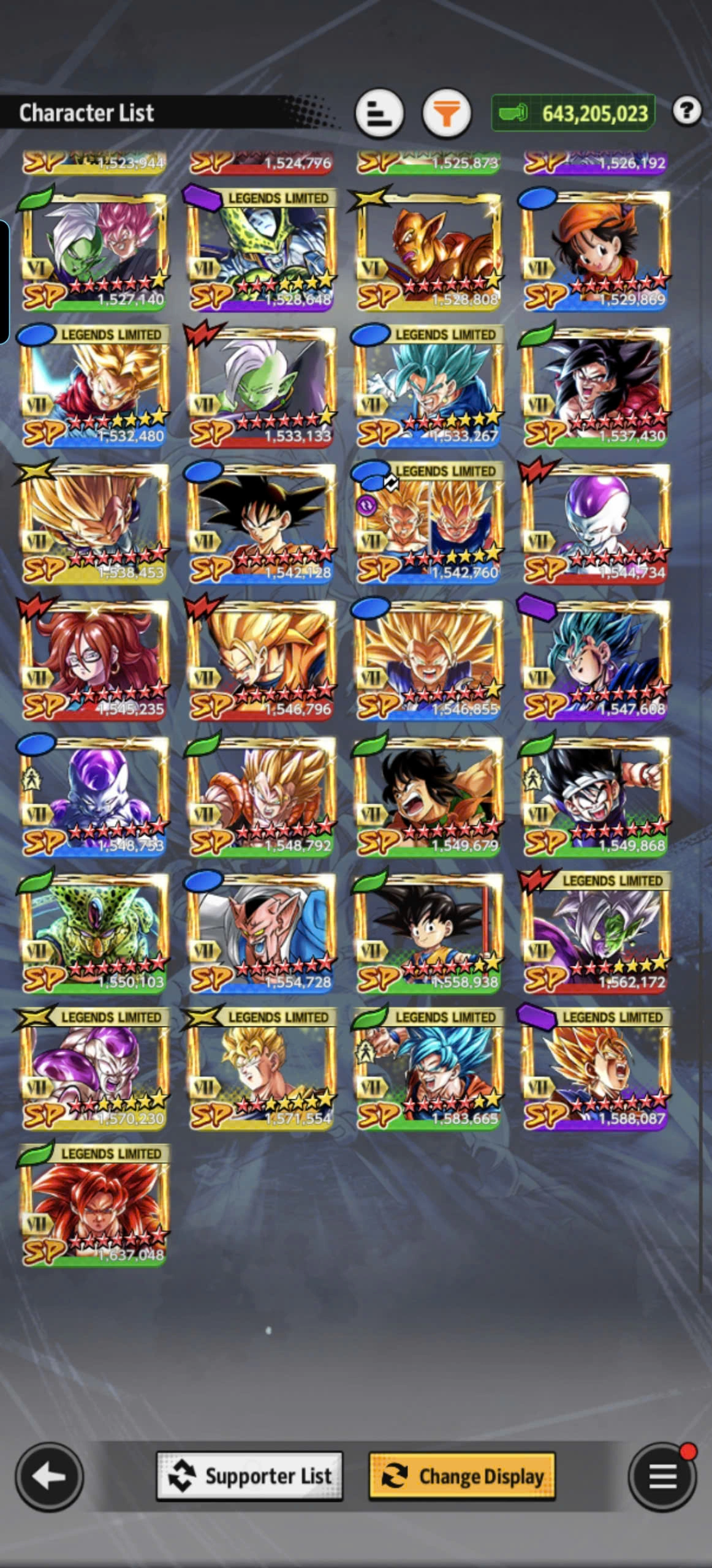Open the hamburger menu button
This screenshot has width=712, height=1568.
coord(662,1476)
